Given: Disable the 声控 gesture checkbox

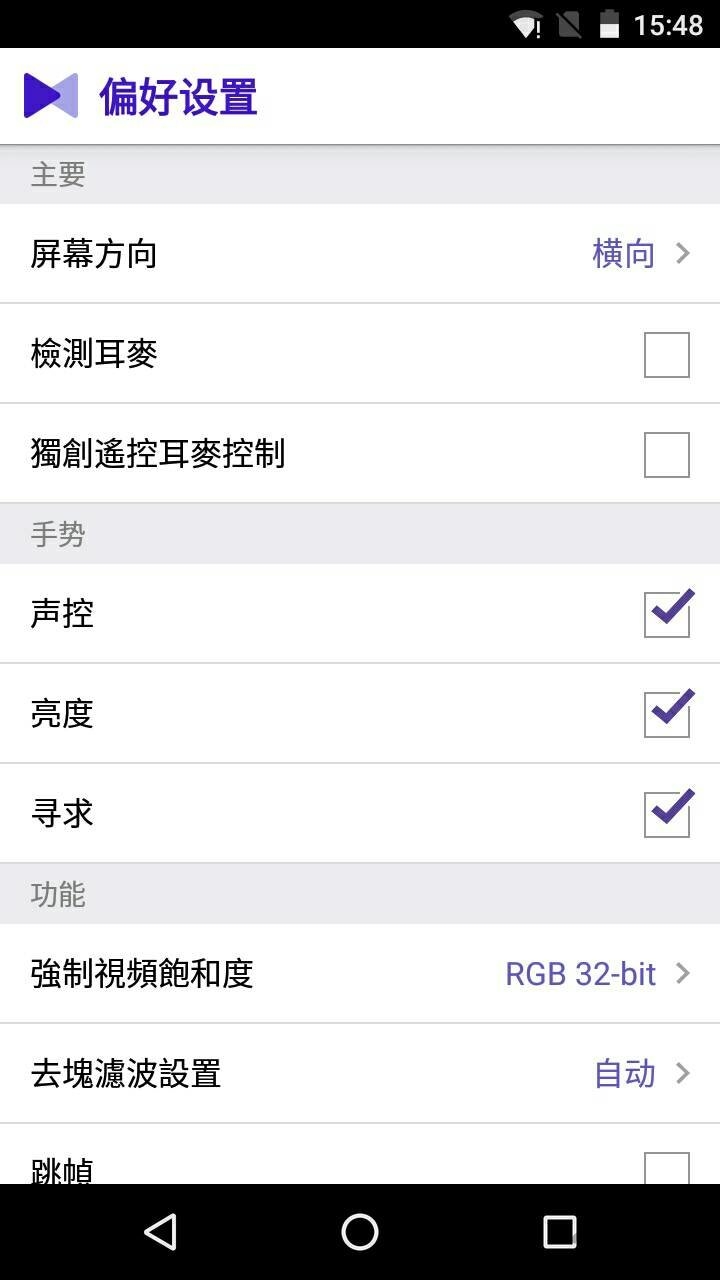Looking at the screenshot, I should tap(666, 614).
